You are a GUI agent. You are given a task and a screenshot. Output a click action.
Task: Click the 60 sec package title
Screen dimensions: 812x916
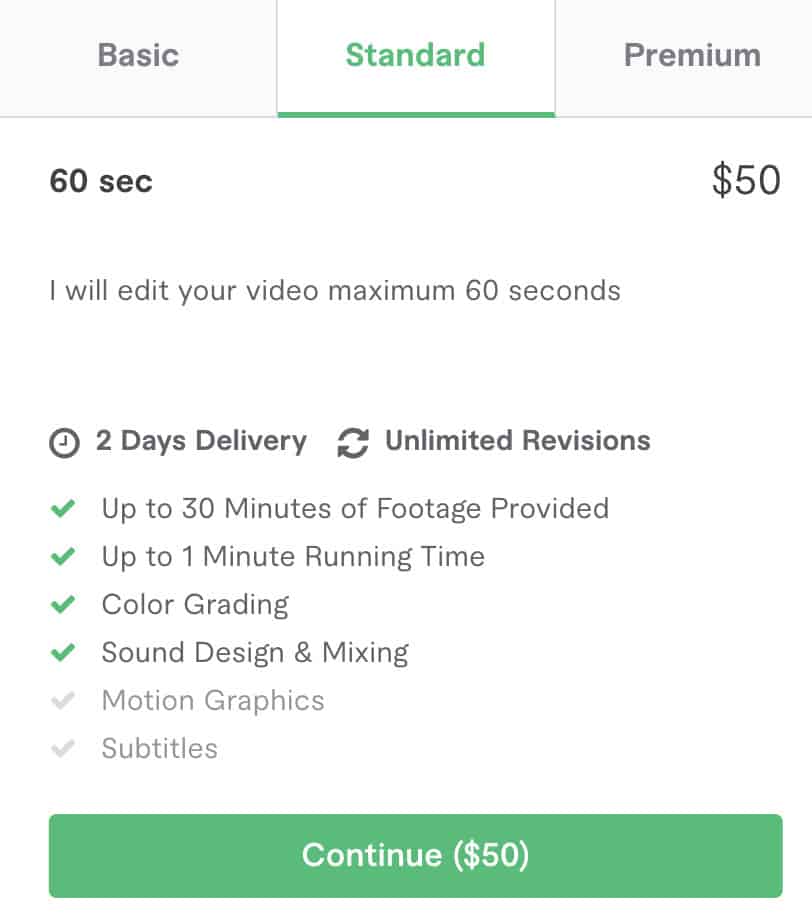[101, 181]
